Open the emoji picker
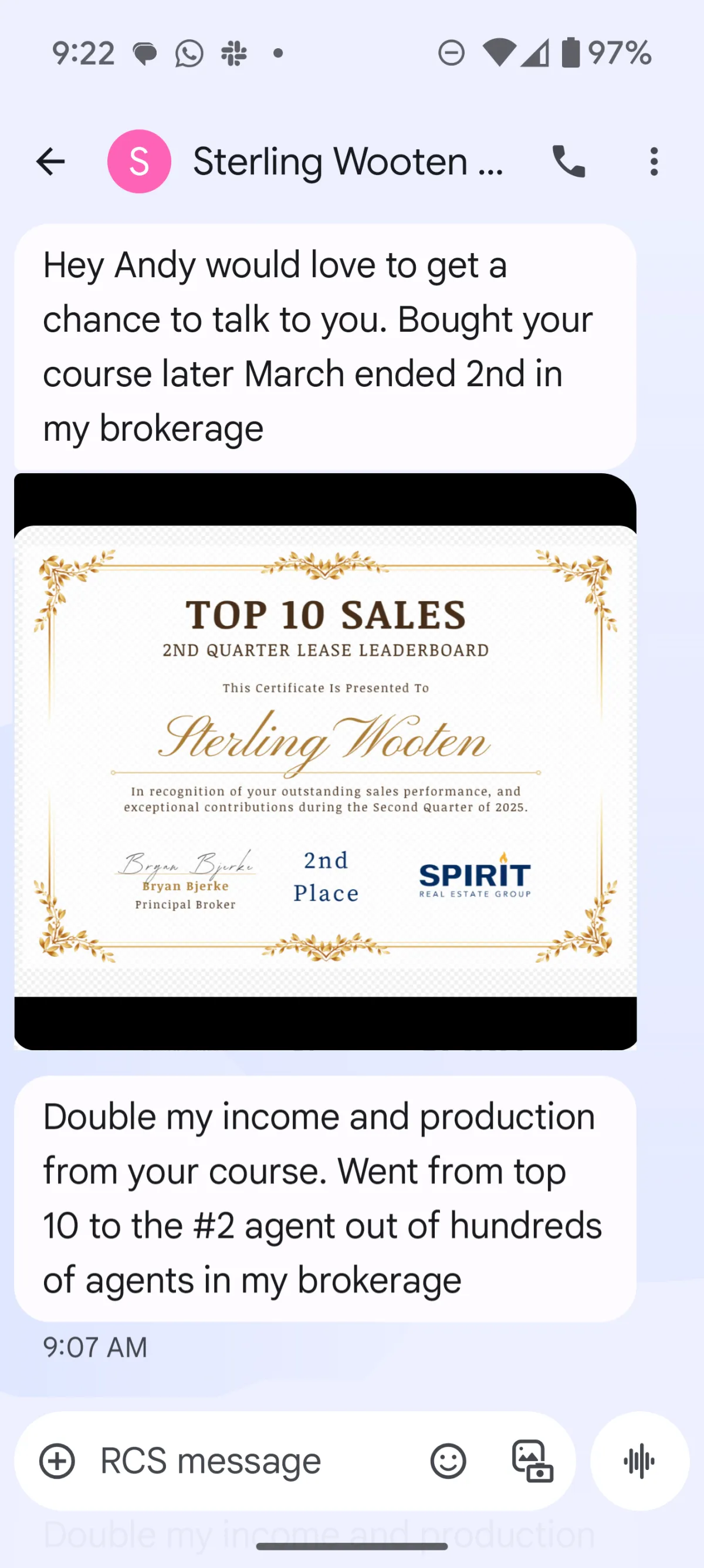This screenshot has height=1568, width=704. point(448,1461)
